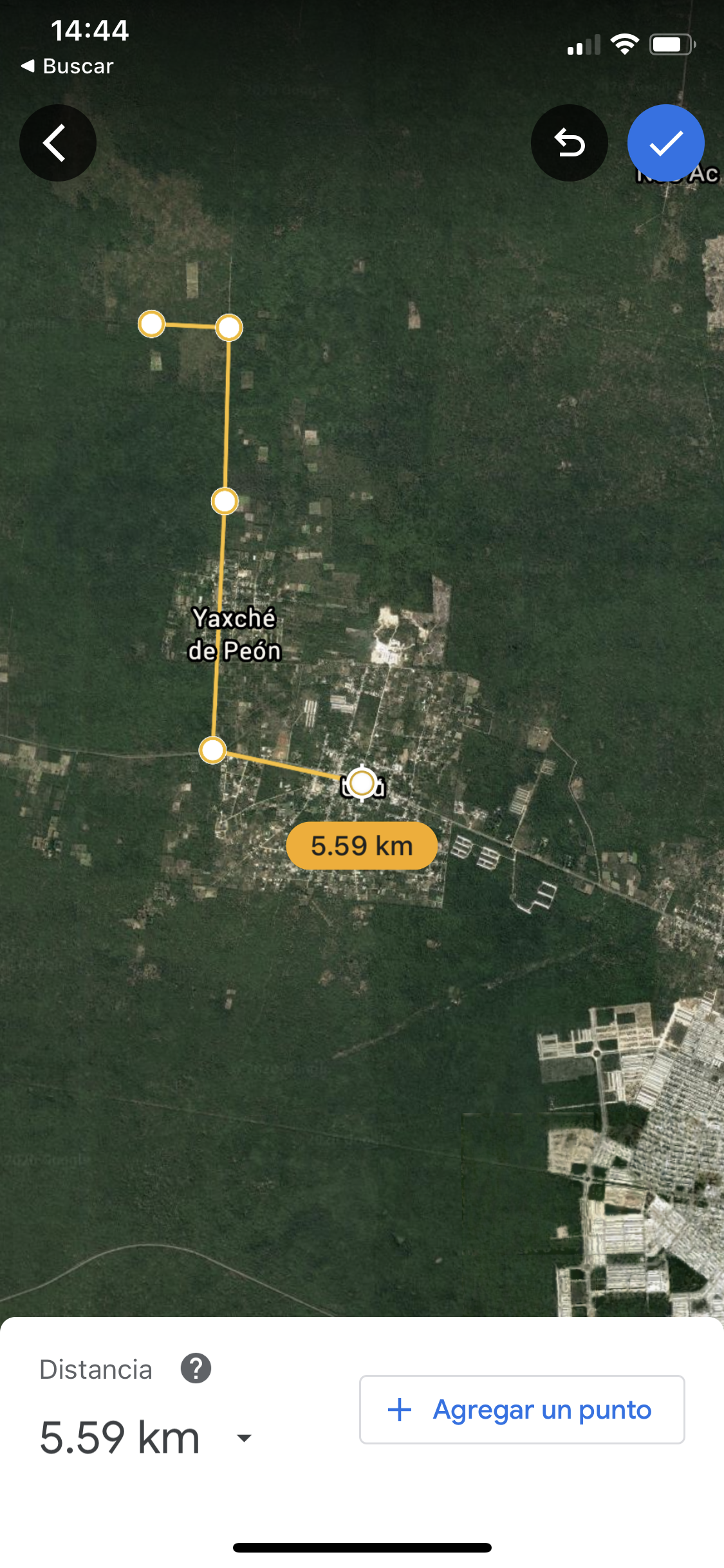The image size is (724, 1568).
Task: Open the distance unit dropdown arrow
Action: [244, 1438]
